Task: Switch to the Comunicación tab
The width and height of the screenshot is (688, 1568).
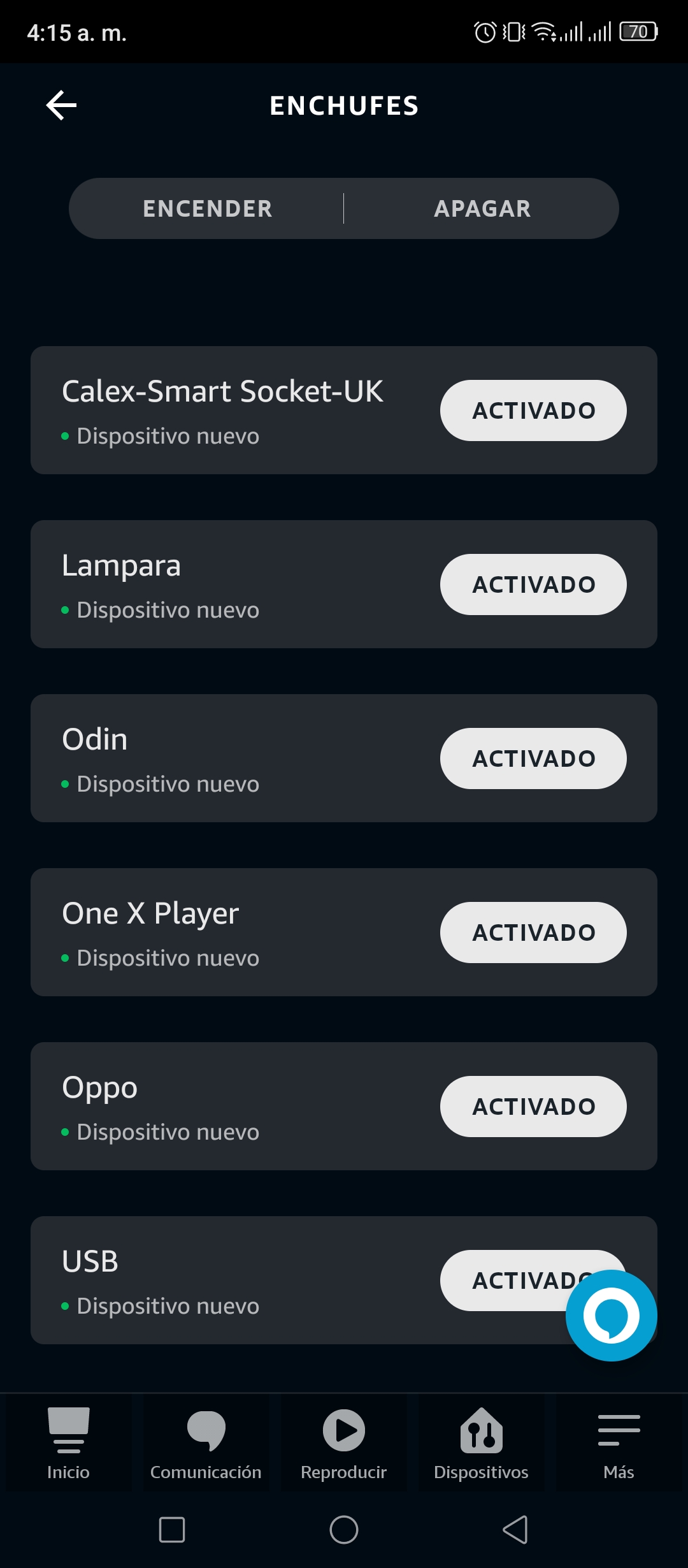Action: click(206, 1443)
